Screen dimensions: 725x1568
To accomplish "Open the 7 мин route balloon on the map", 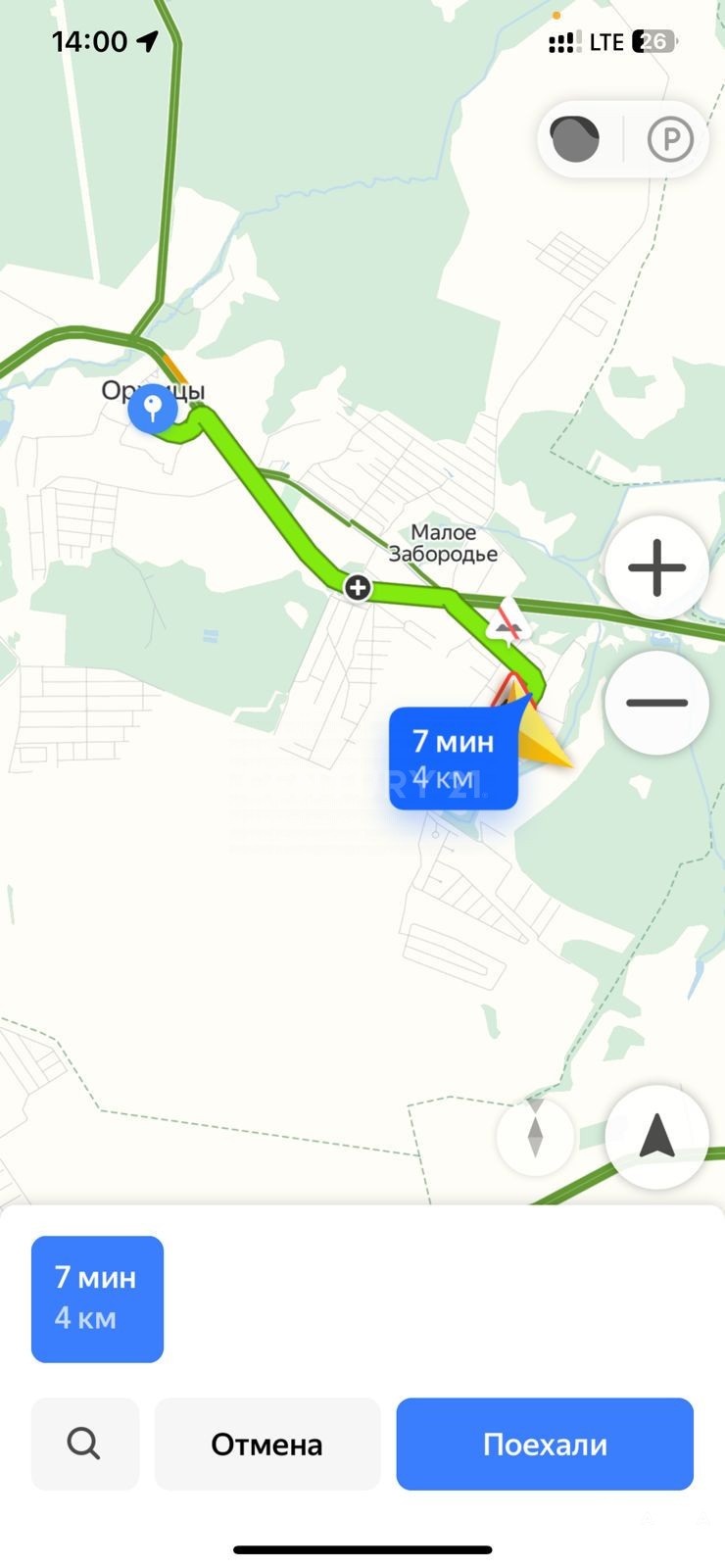I will click(453, 759).
